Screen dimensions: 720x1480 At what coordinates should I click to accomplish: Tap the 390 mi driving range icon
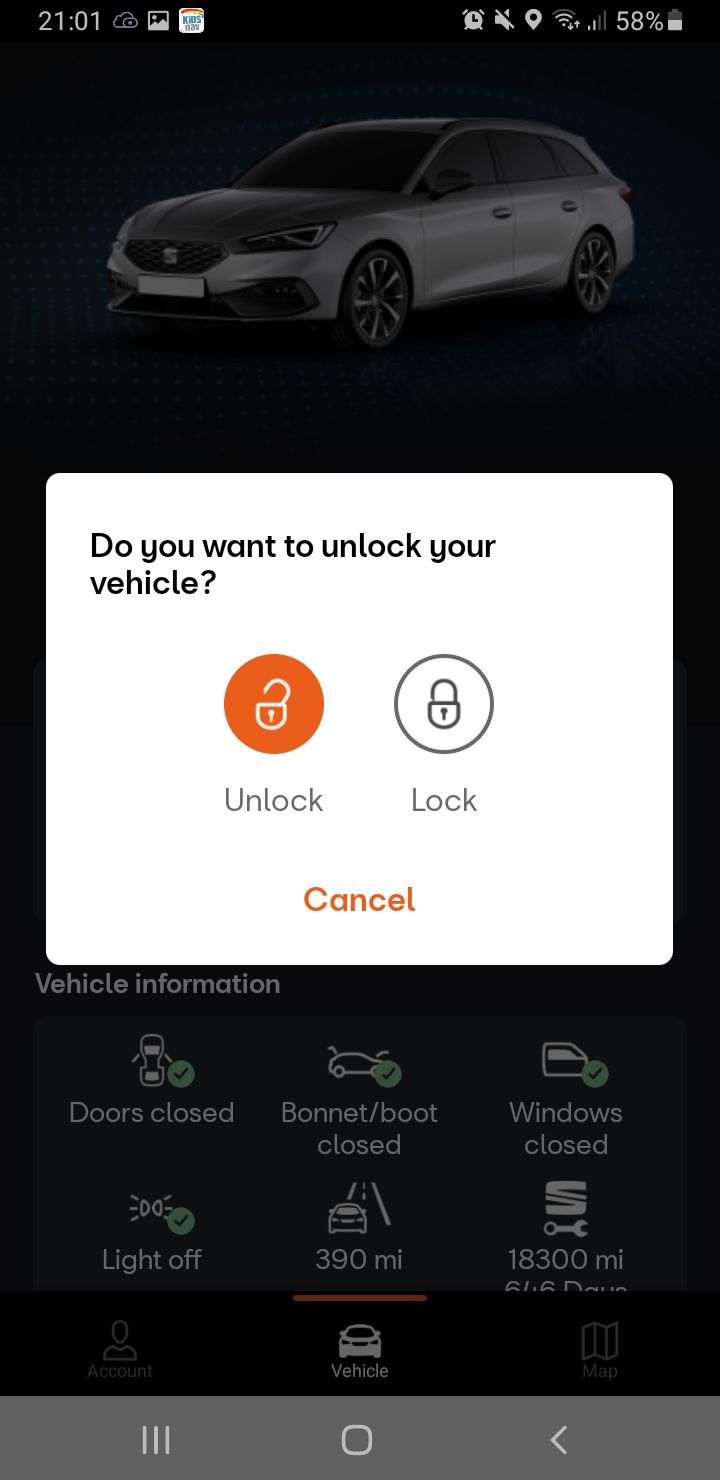tap(358, 1212)
